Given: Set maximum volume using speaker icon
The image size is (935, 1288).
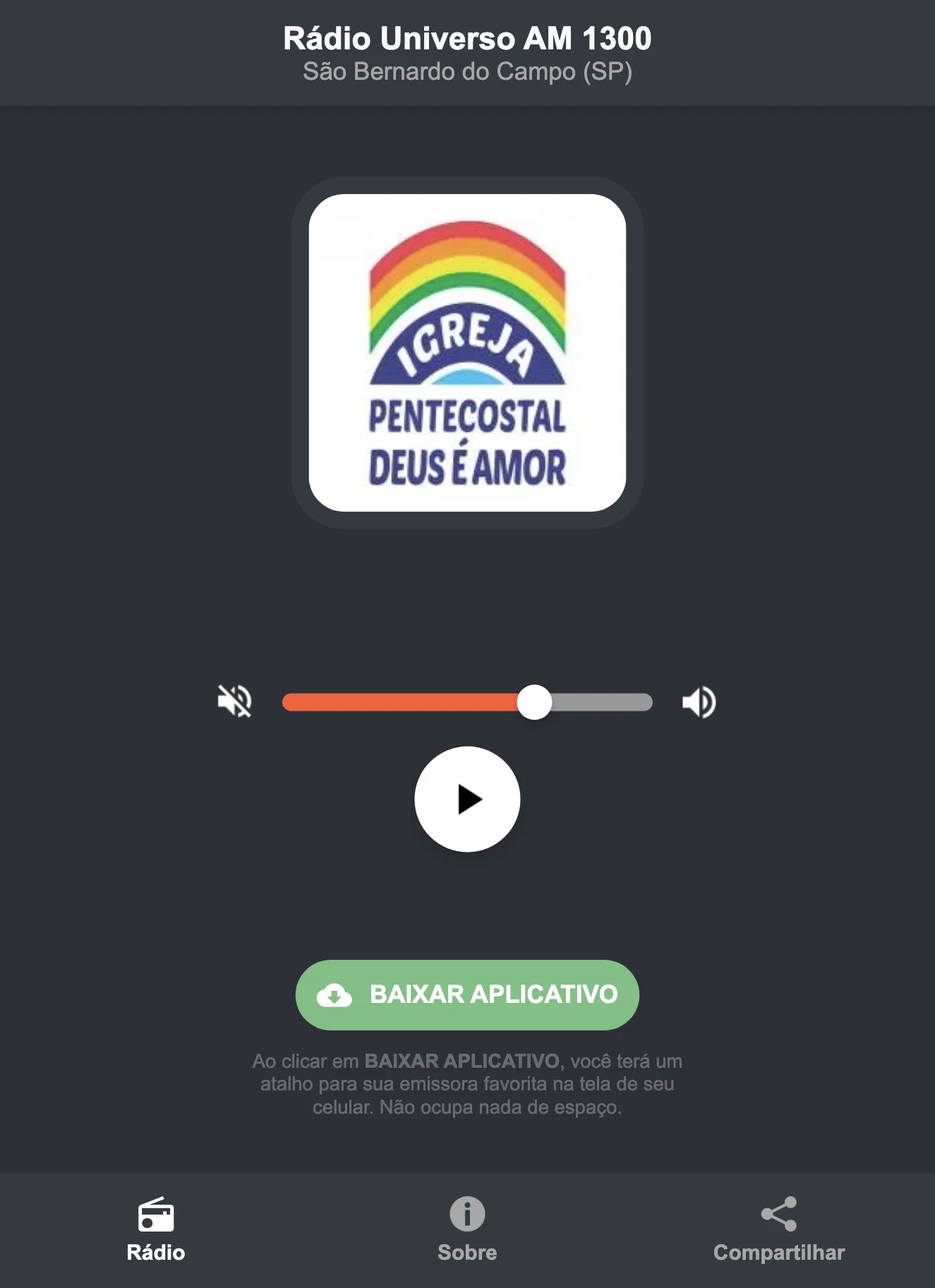Looking at the screenshot, I should point(699,700).
